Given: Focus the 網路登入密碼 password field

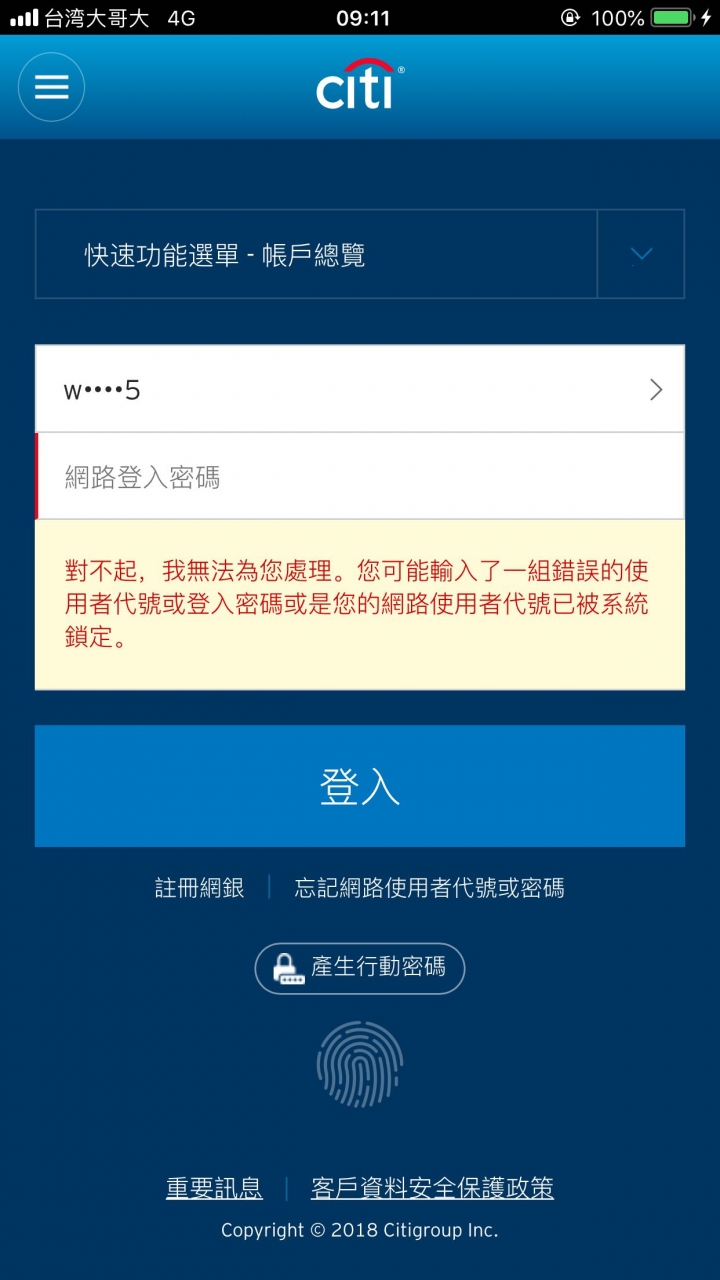Looking at the screenshot, I should click(x=360, y=477).
